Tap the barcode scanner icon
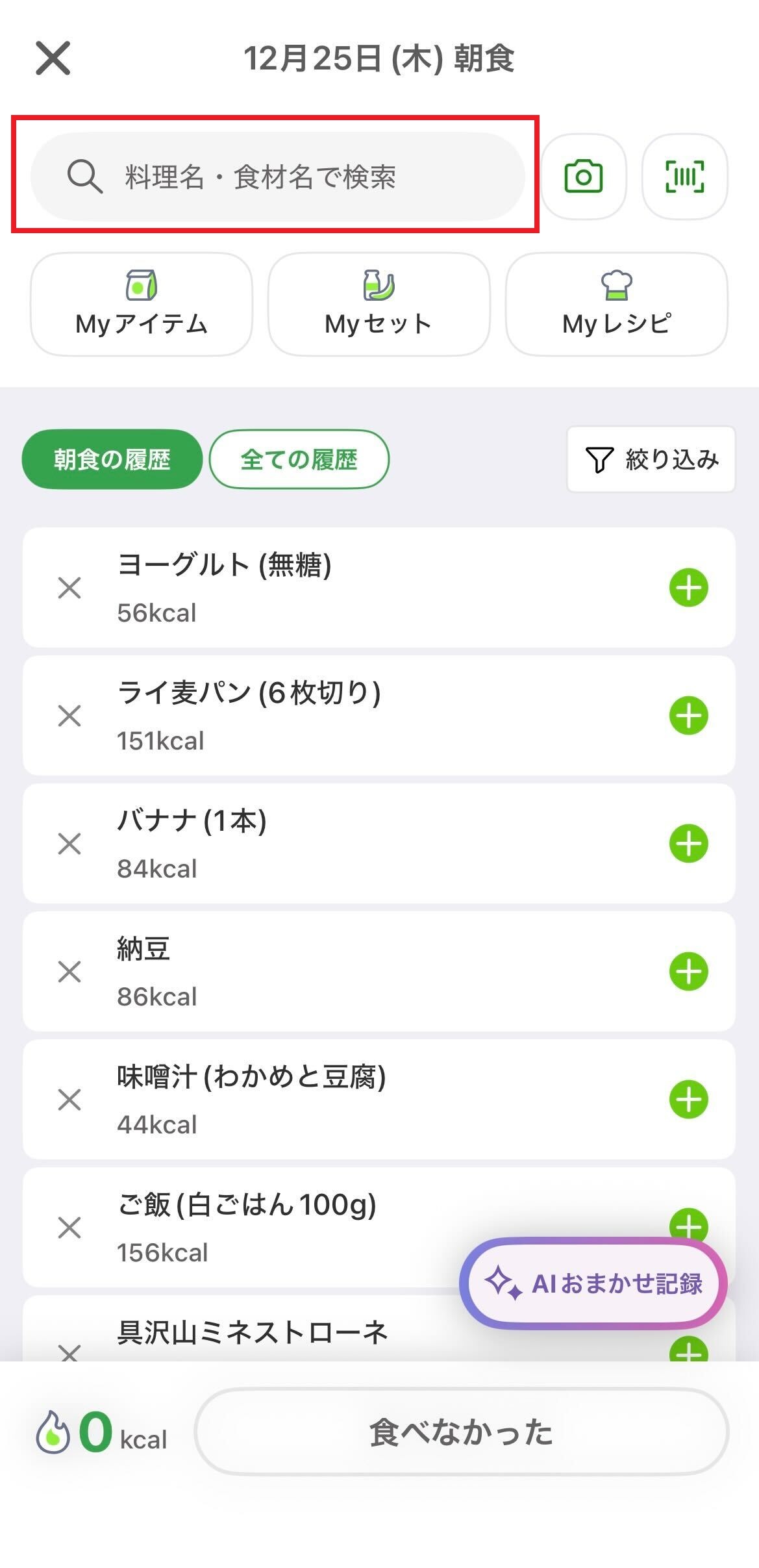This screenshot has width=759, height=1568. [x=685, y=177]
